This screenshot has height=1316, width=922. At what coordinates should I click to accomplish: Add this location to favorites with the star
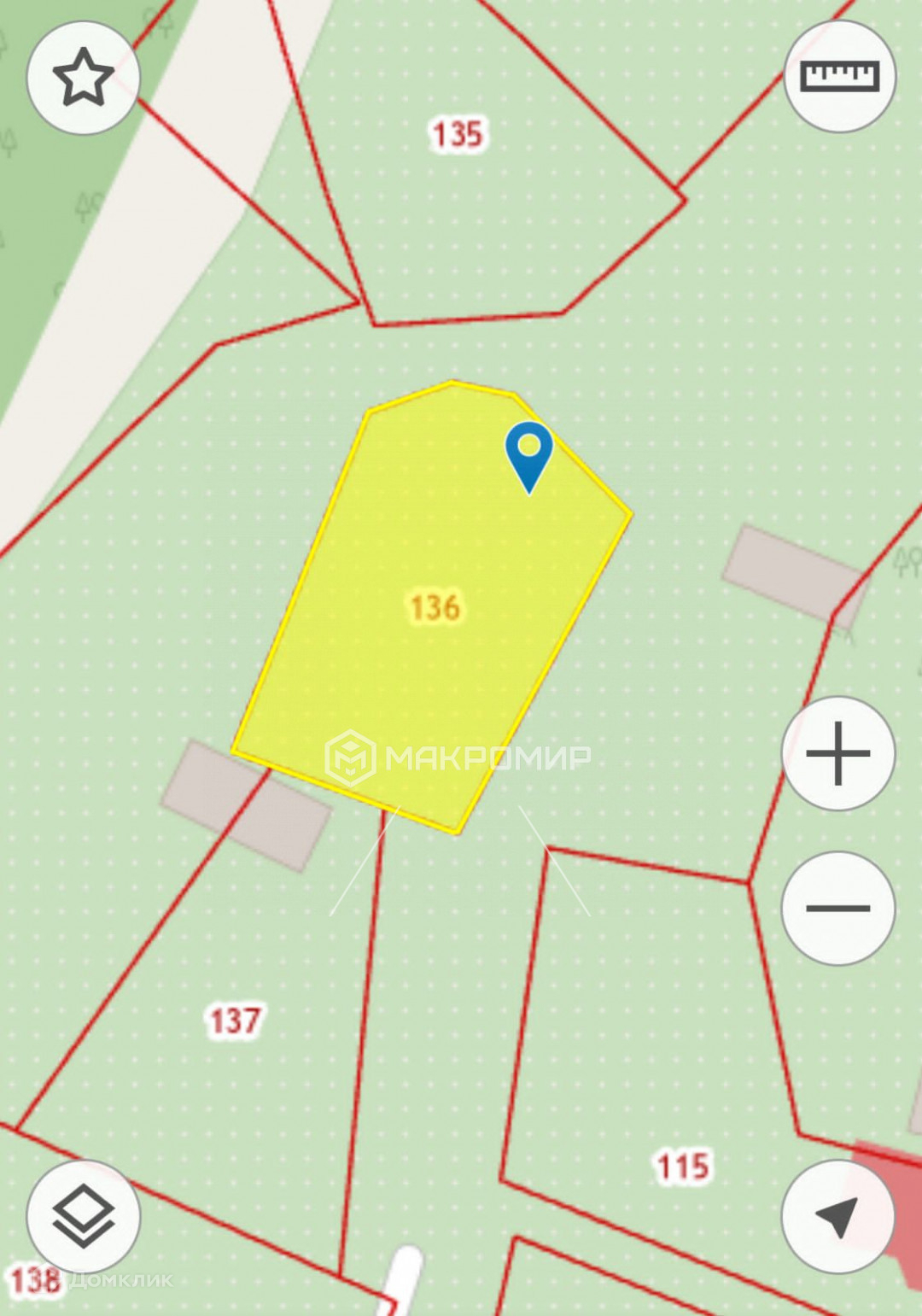pyautogui.click(x=83, y=78)
